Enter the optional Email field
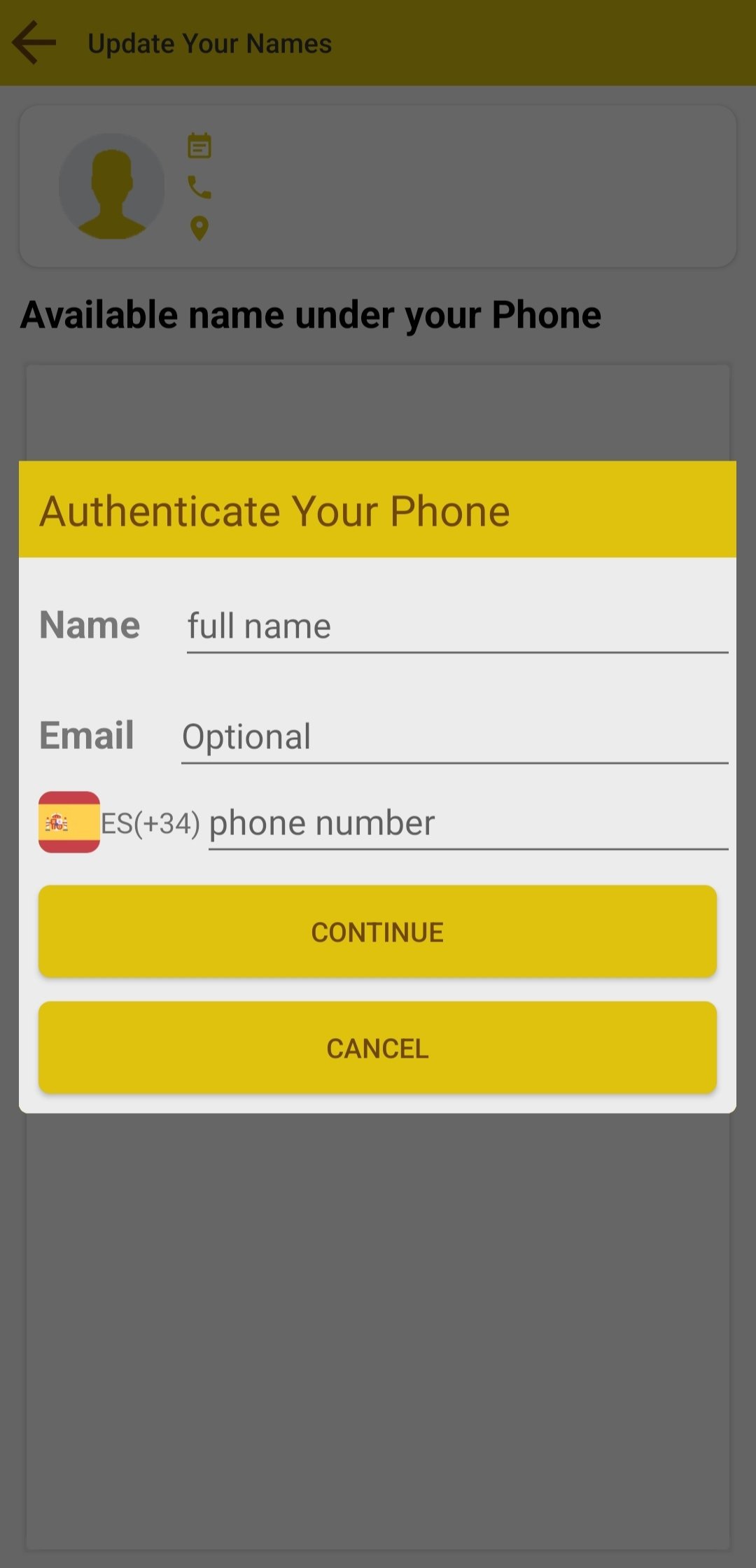Screen dimensions: 756x1568 point(454,736)
